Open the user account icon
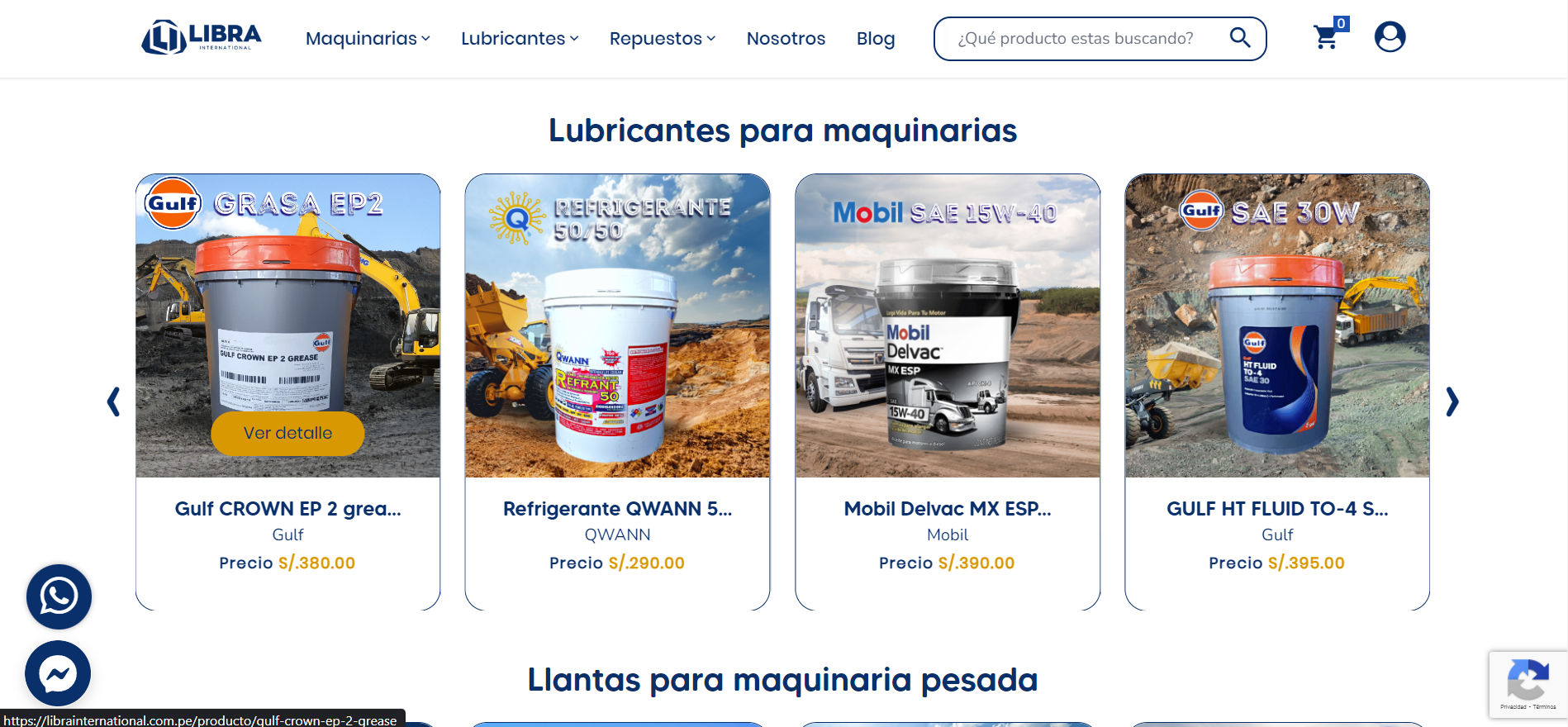Viewport: 1568px width, 727px height. click(x=1390, y=37)
